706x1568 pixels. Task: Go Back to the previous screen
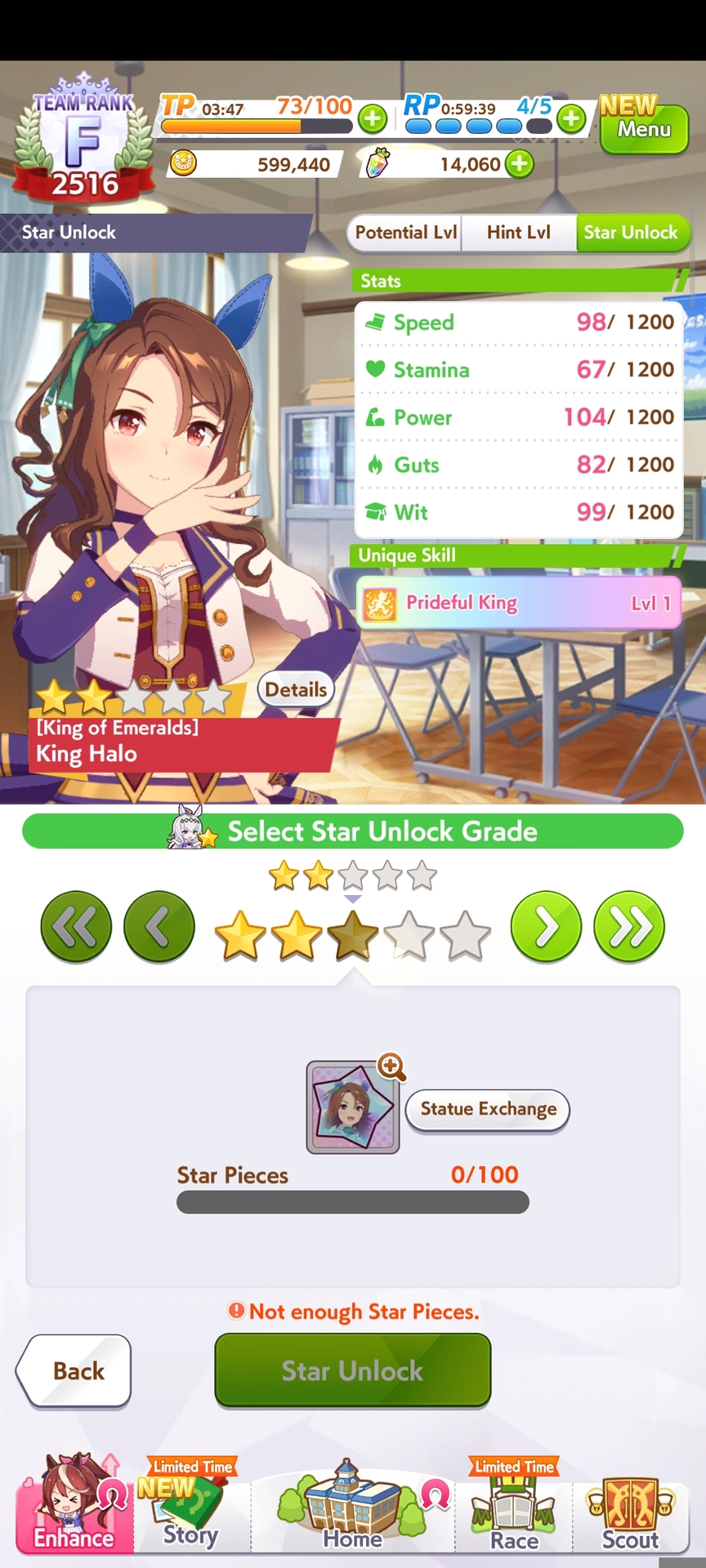tap(74, 1370)
